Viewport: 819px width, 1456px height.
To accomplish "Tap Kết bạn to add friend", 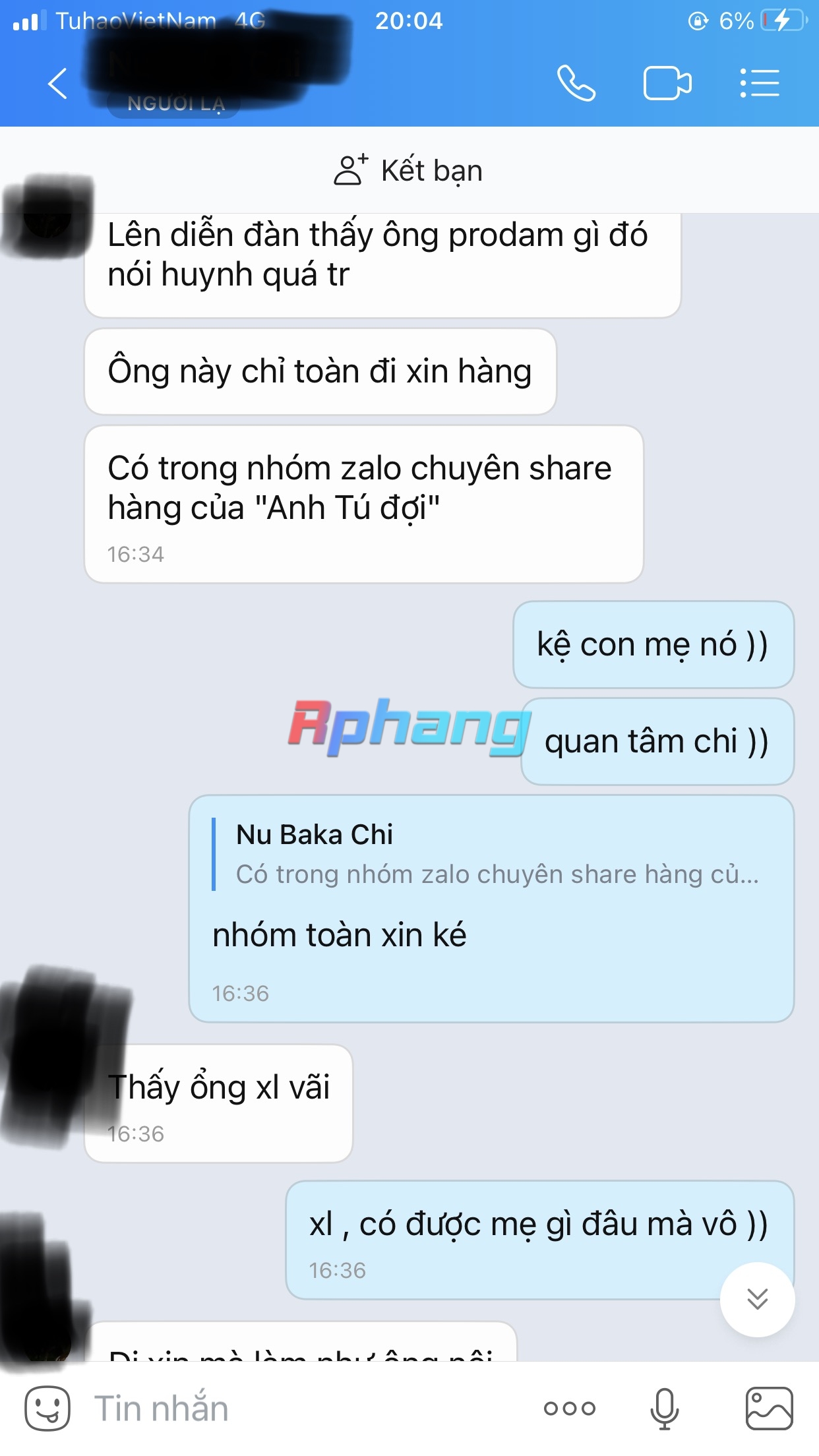I will pos(408,170).
